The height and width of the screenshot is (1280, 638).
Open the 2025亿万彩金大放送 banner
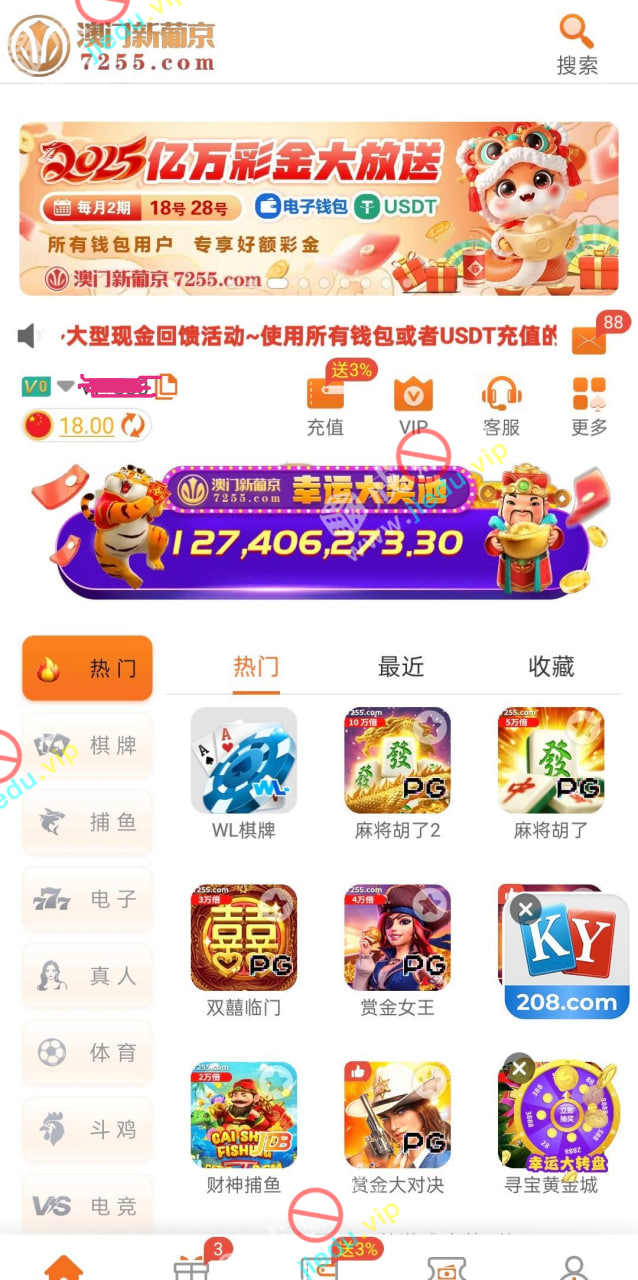(x=319, y=208)
